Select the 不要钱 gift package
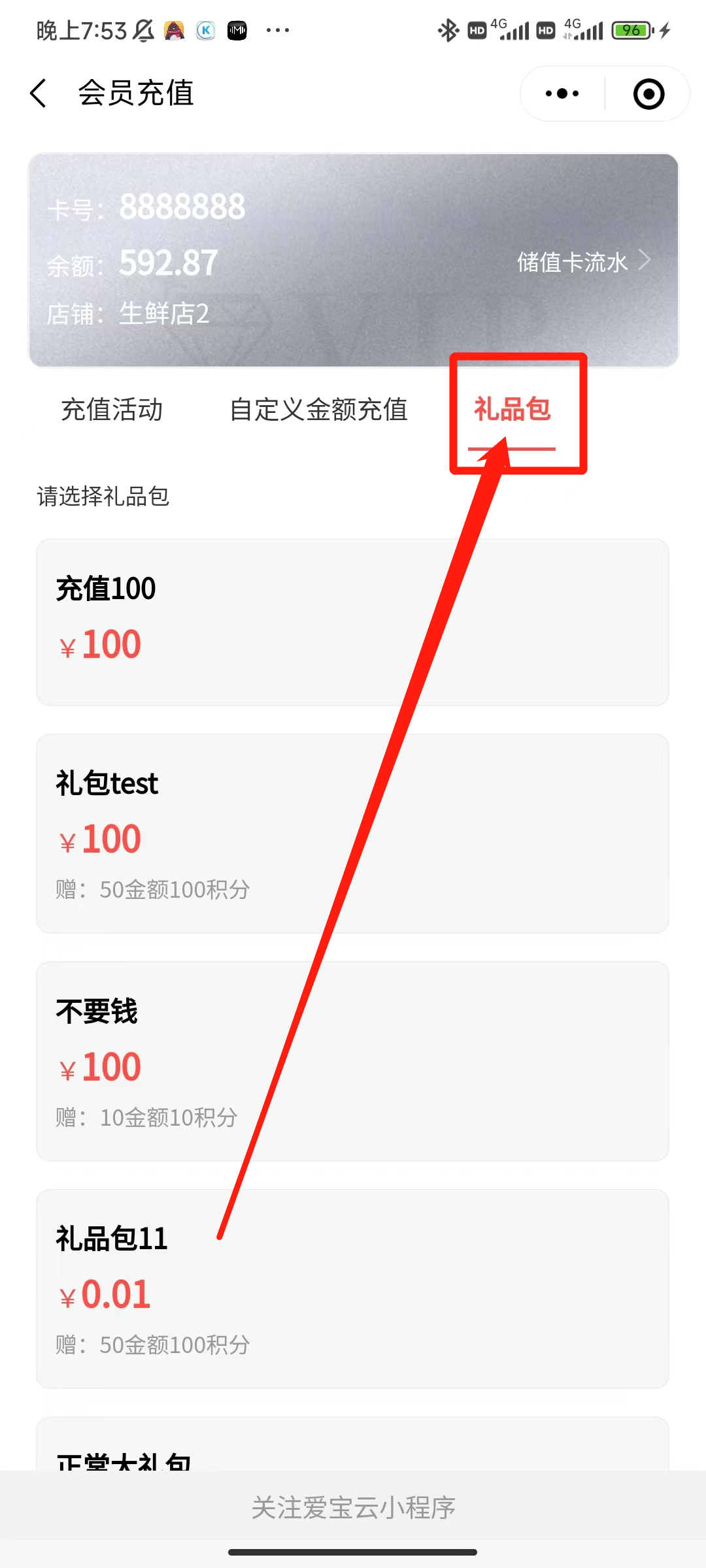 point(352,1061)
